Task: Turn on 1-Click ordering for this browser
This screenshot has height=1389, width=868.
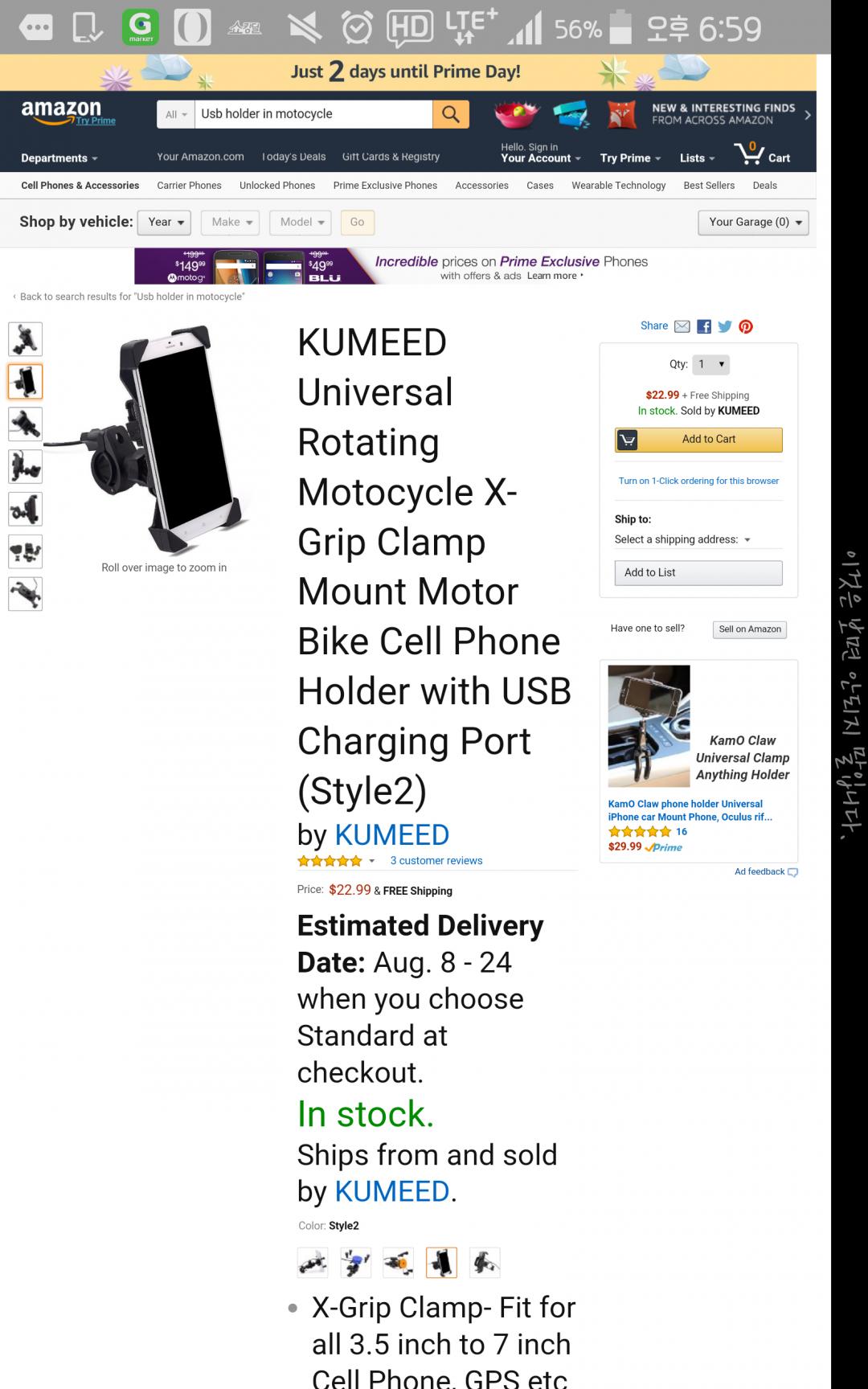Action: [x=698, y=481]
